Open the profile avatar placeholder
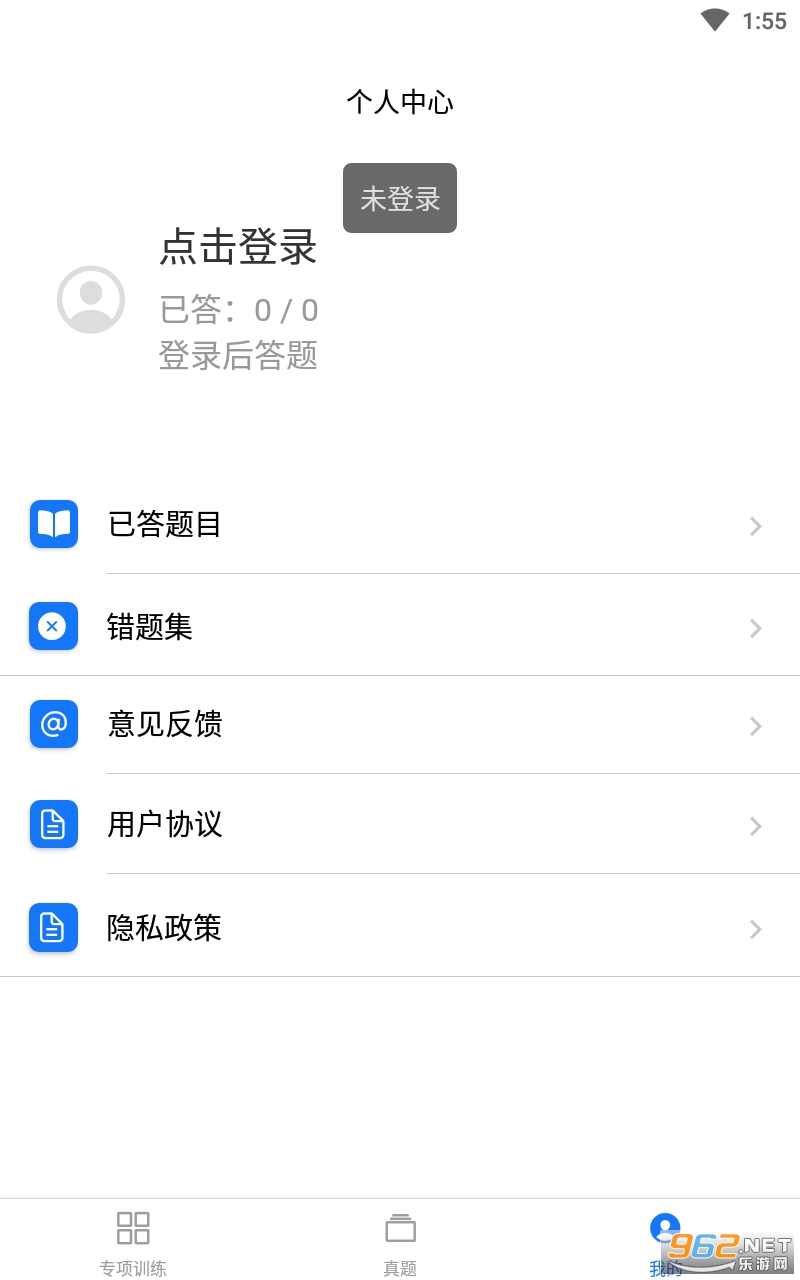This screenshot has width=800, height=1280. [91, 299]
